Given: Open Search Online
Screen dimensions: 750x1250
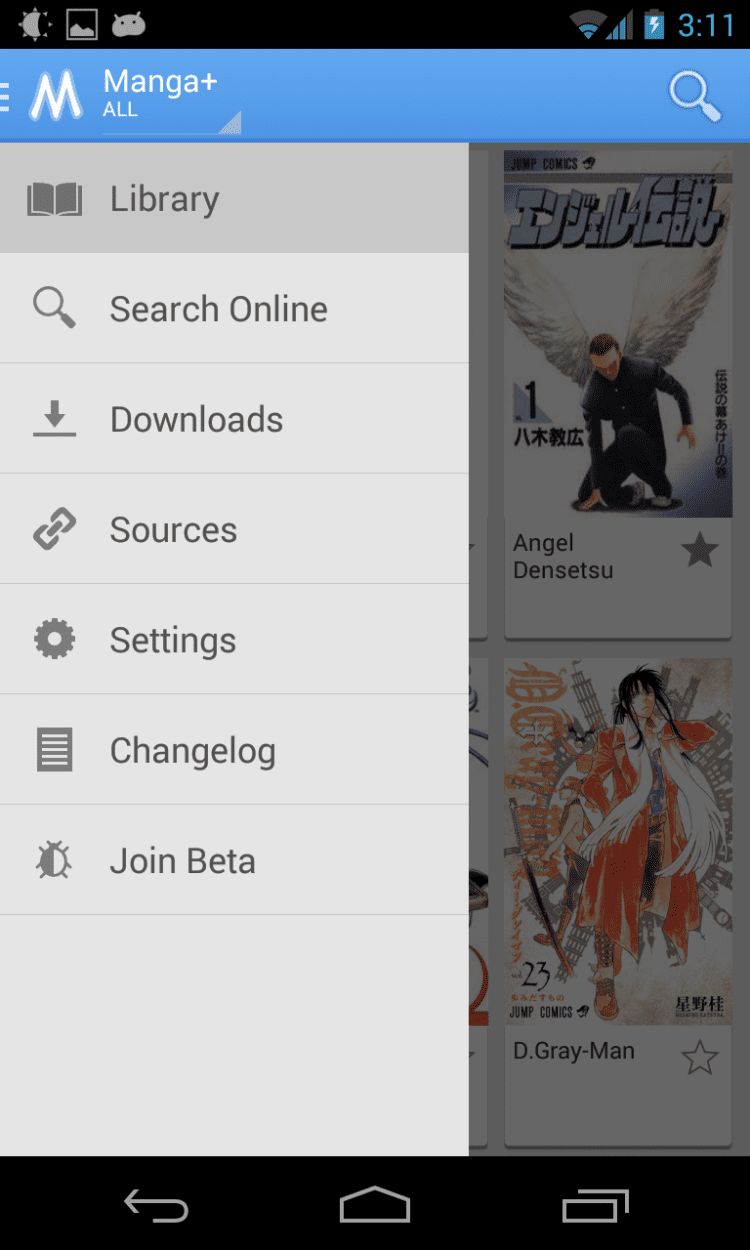Looking at the screenshot, I should click(234, 309).
